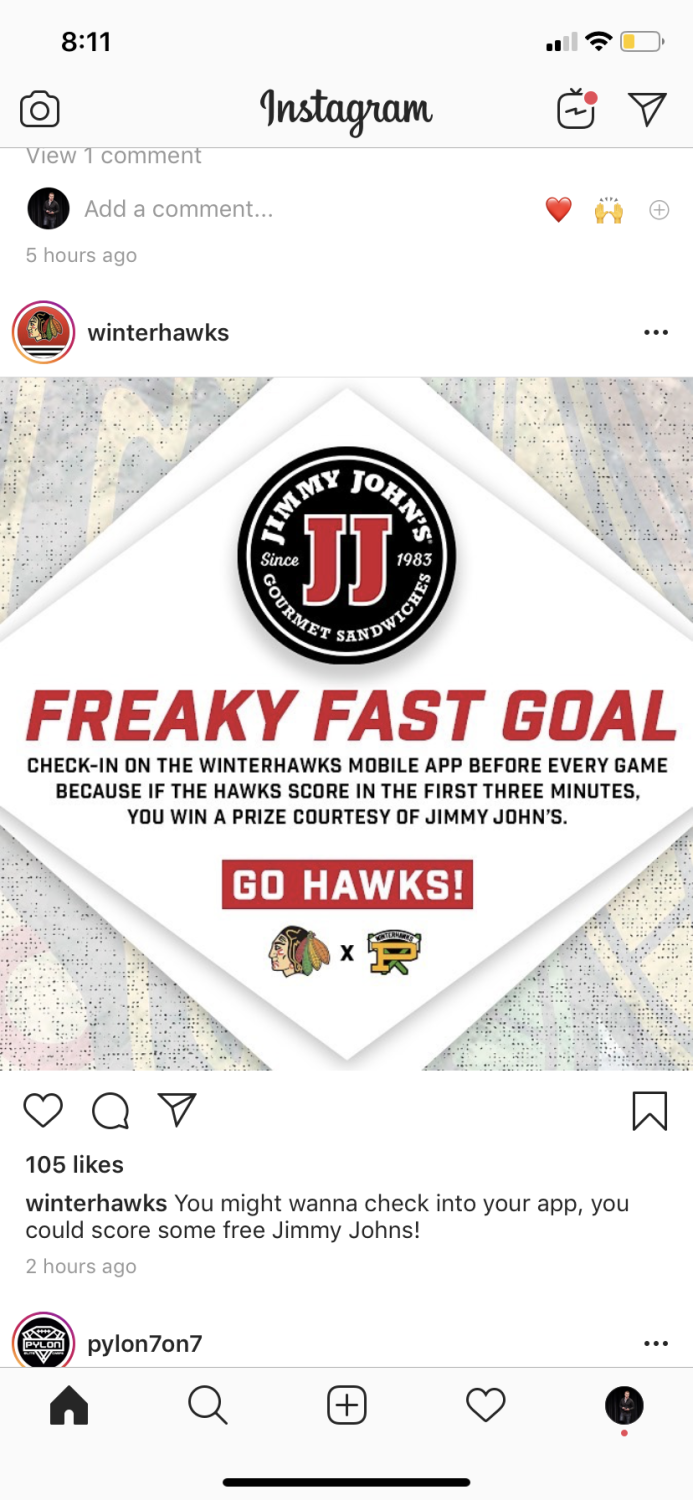Tap the Add a comment field
Screen dimensions: 693x1500
click(x=178, y=209)
